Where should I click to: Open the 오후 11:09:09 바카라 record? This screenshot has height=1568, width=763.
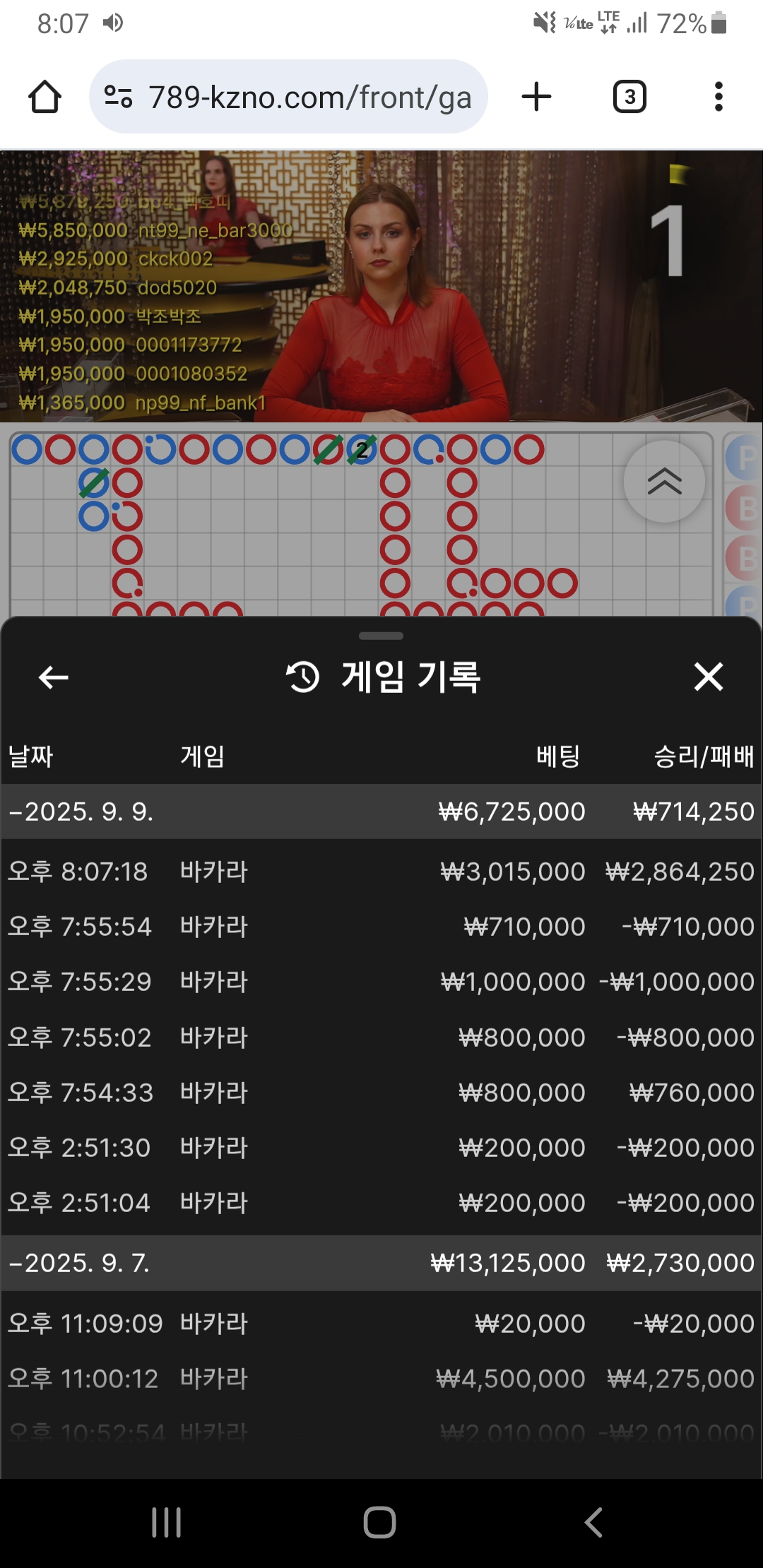point(381,1324)
